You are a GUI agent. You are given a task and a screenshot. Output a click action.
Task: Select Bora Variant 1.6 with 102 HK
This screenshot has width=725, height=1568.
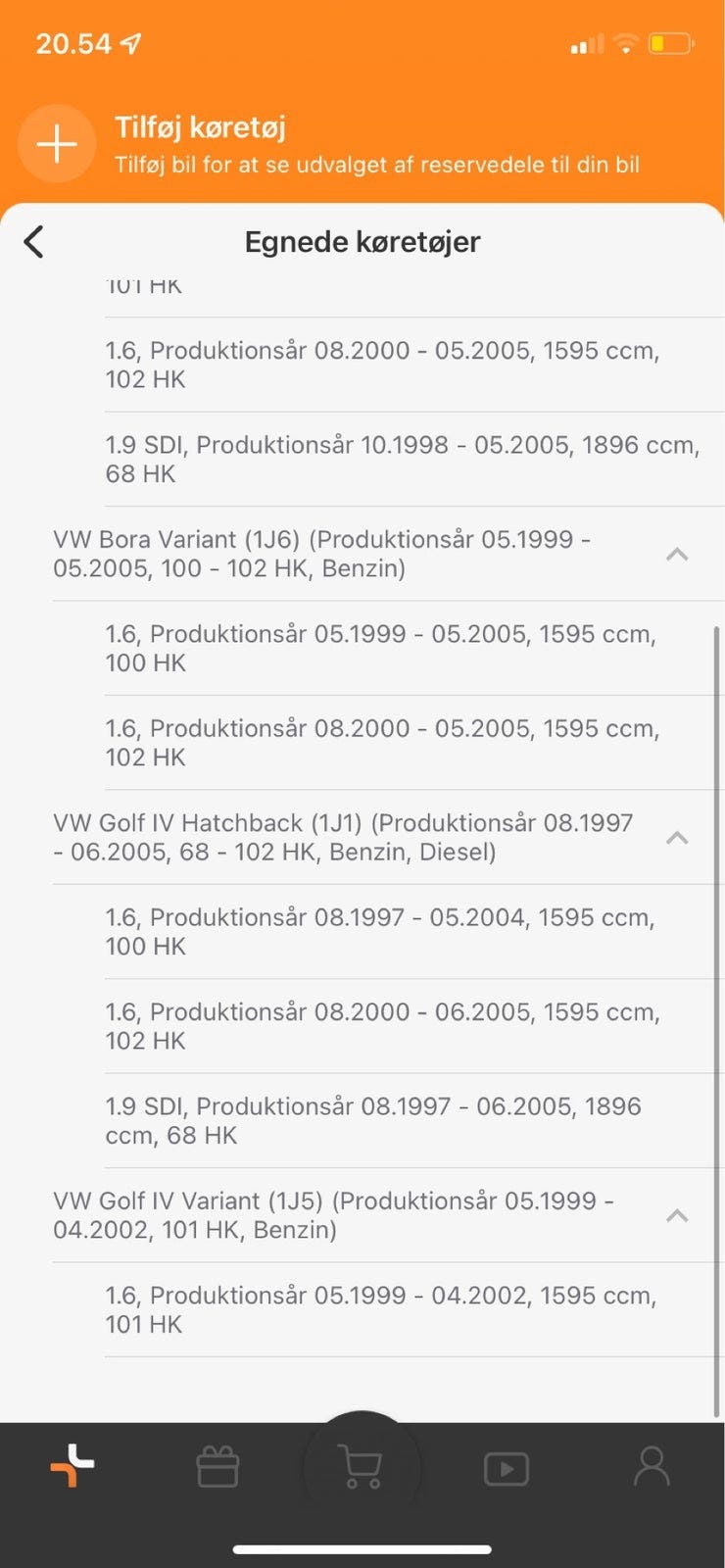[382, 743]
